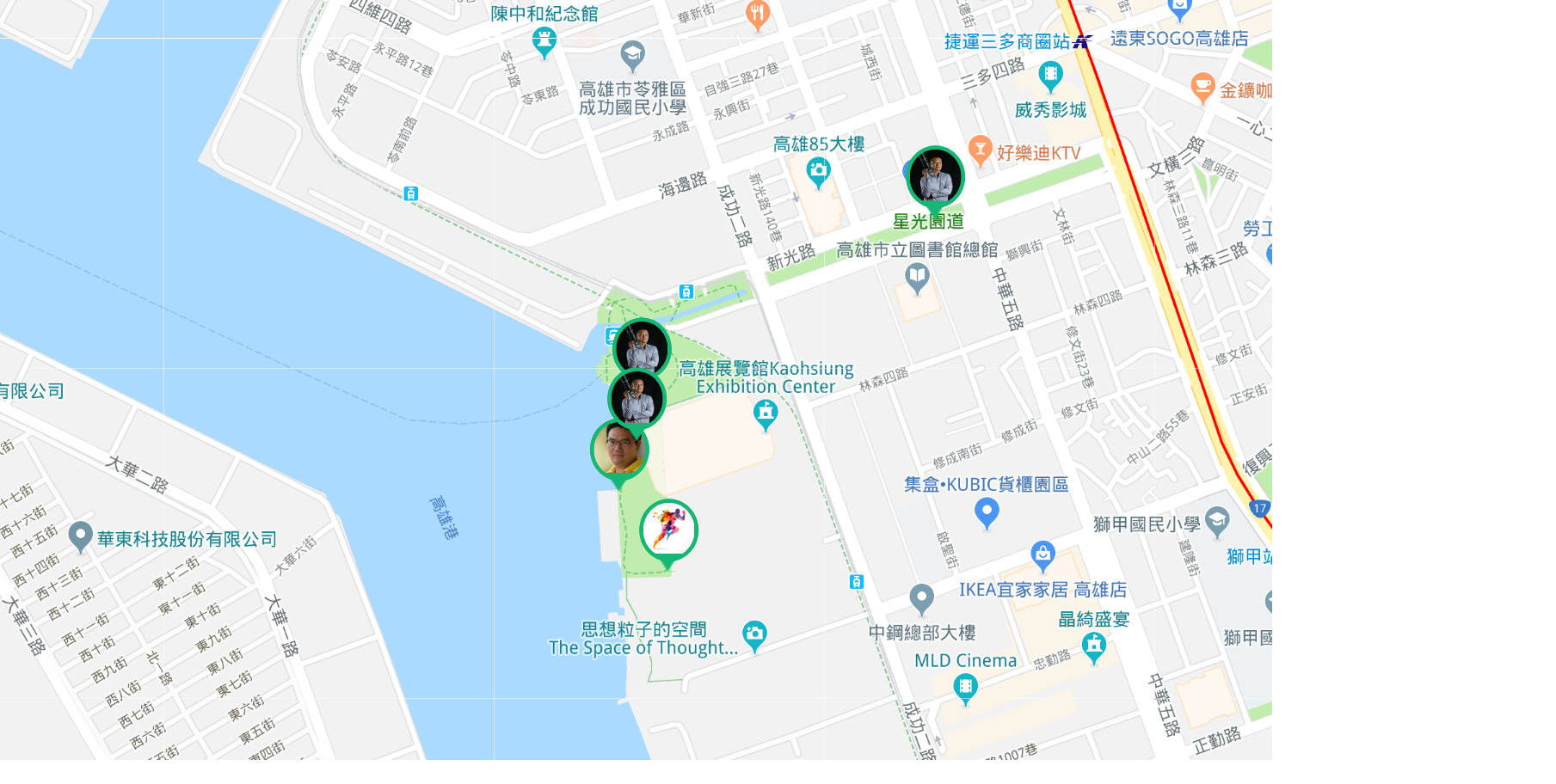
Task: Tap the 高雄展覽館 Kaohsiung Exhibition Center pin
Action: (x=765, y=414)
